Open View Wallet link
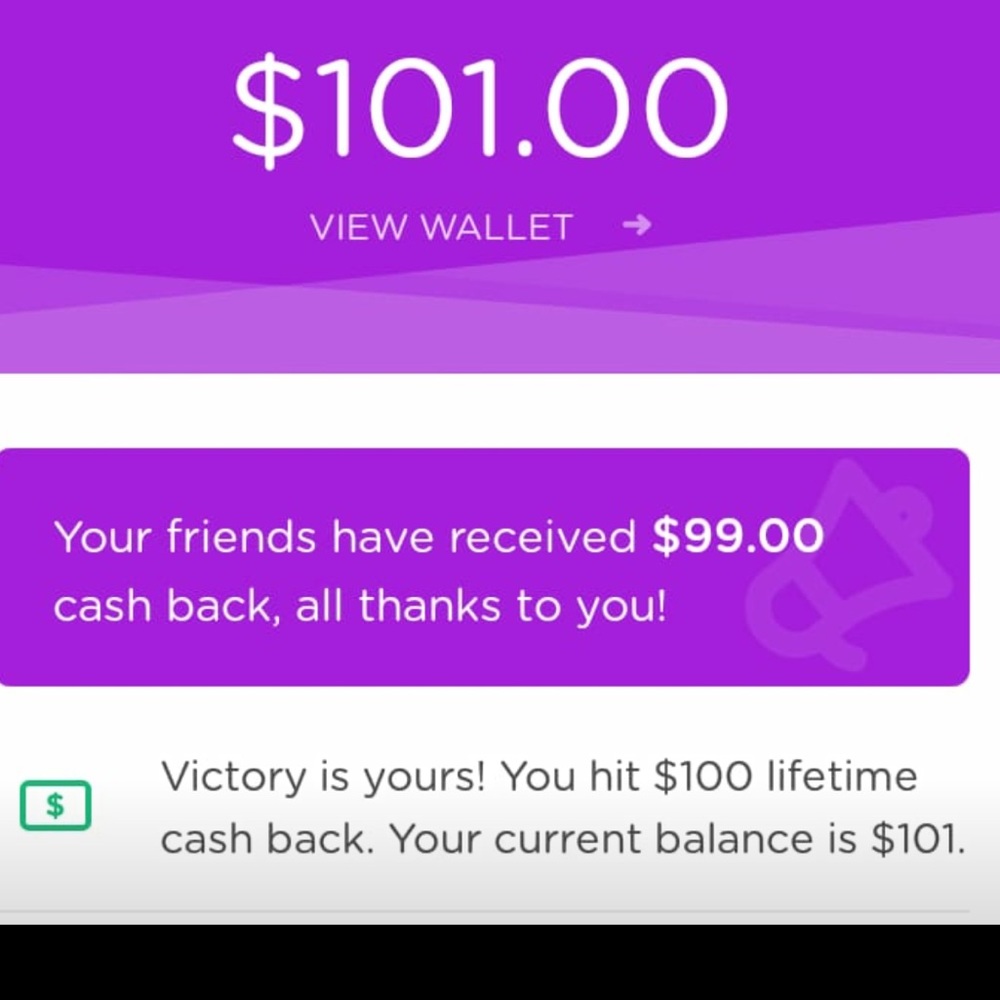 pos(480,228)
